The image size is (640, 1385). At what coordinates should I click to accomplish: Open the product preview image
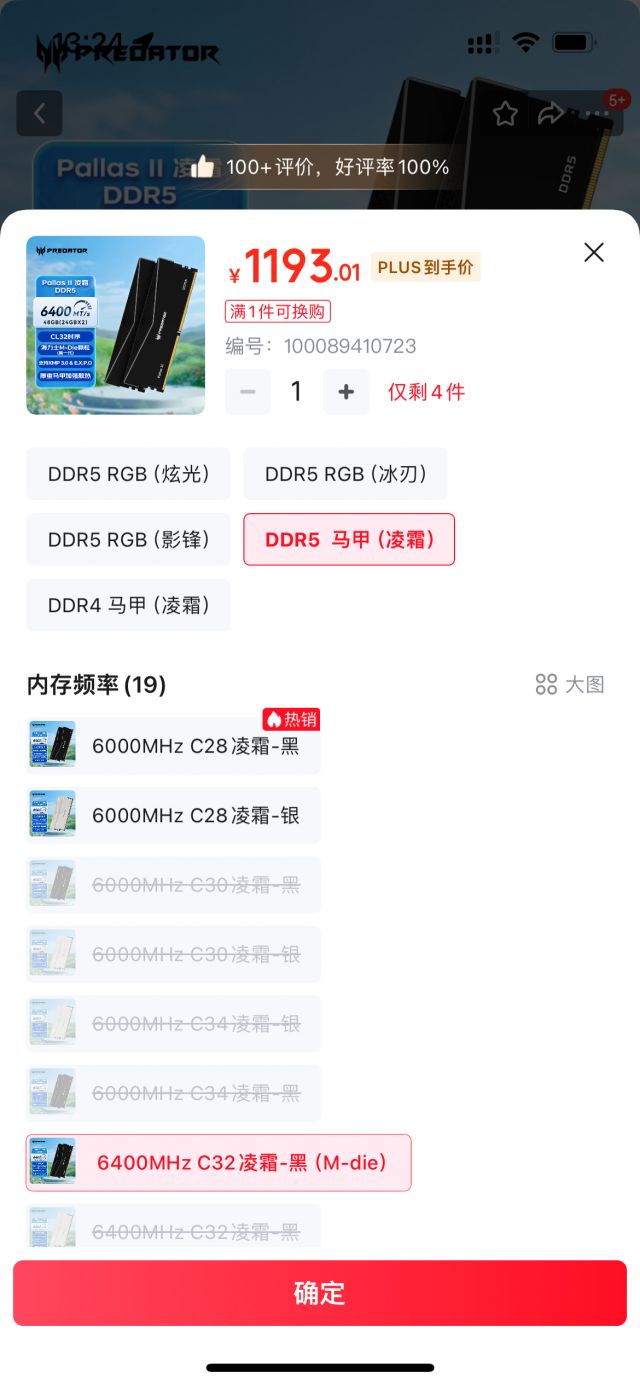tap(116, 325)
